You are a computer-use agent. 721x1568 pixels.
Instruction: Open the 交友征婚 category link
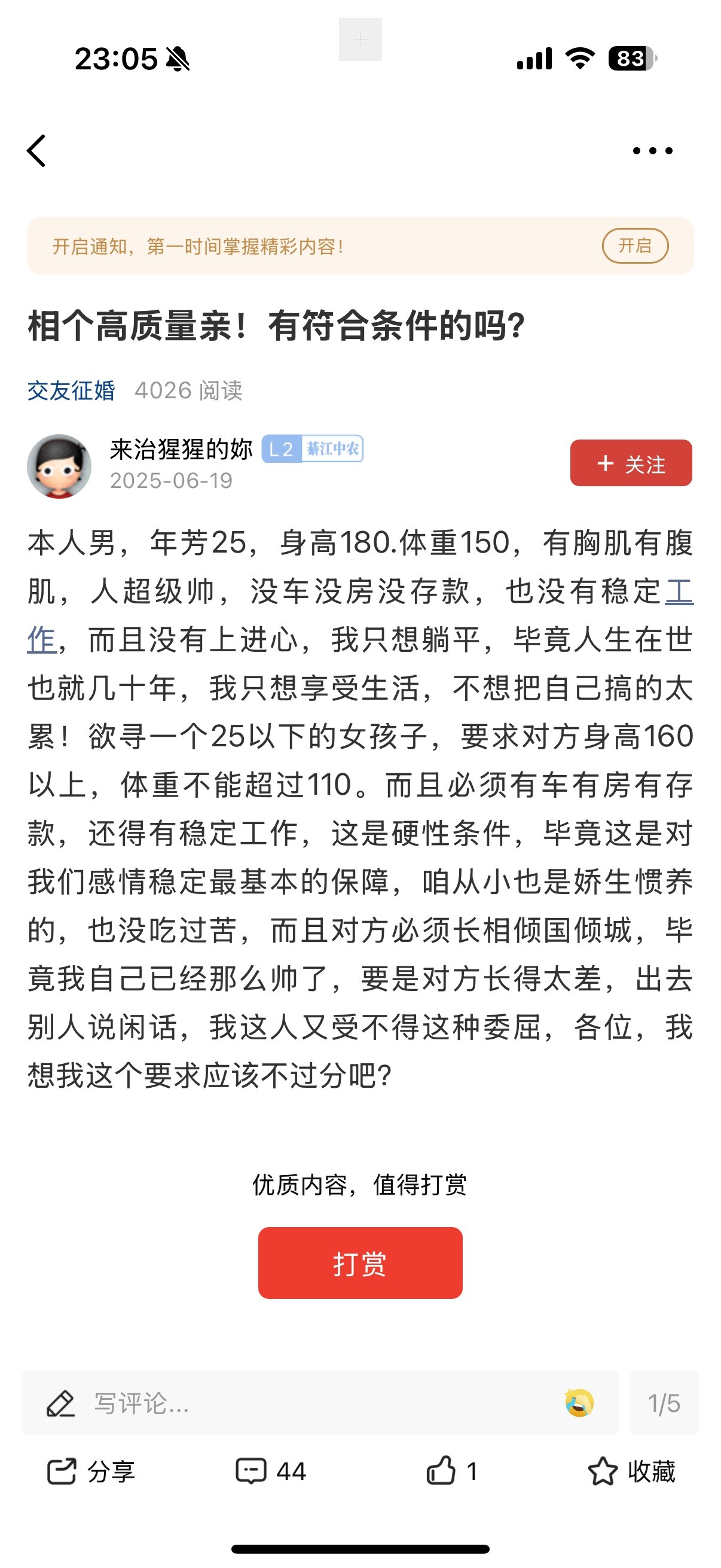[71, 390]
